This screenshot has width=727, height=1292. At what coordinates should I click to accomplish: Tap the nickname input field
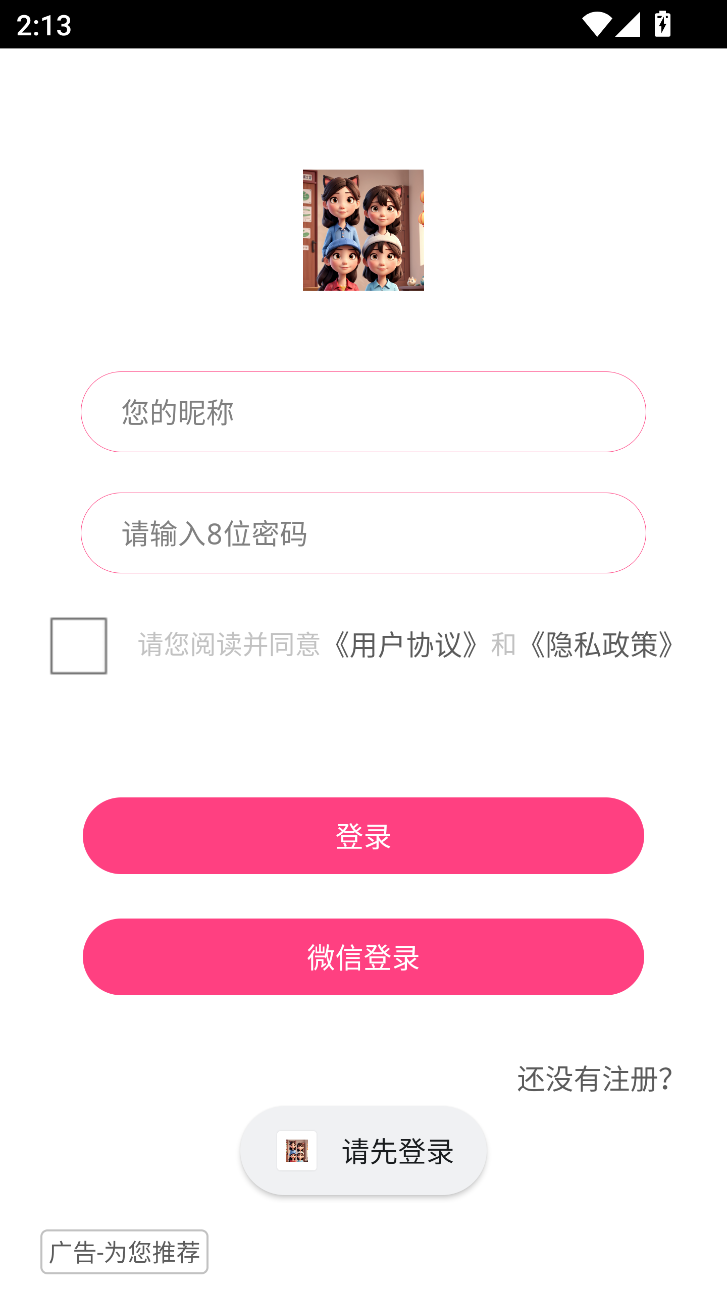coord(363,412)
